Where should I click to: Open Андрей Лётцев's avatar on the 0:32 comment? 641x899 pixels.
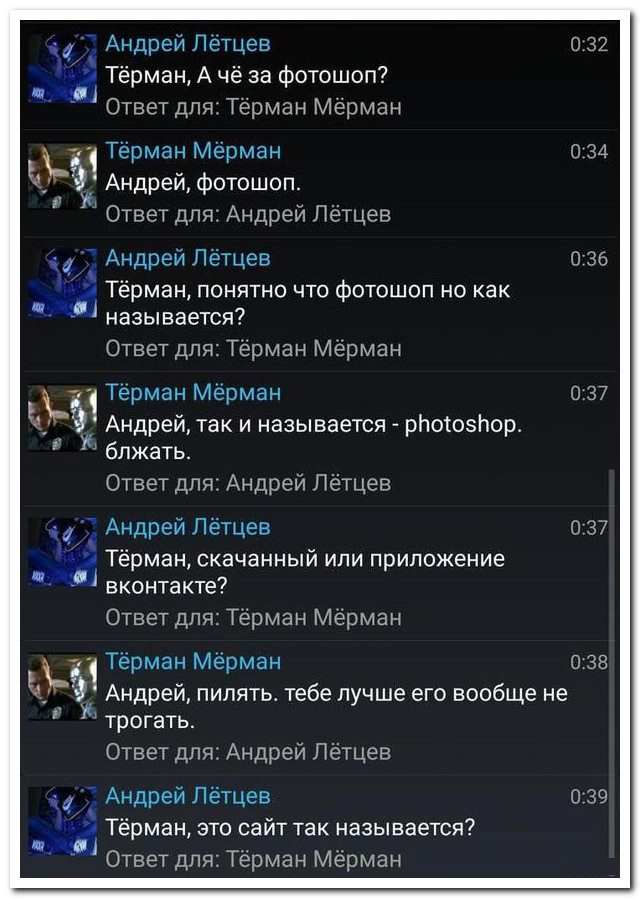tap(62, 69)
